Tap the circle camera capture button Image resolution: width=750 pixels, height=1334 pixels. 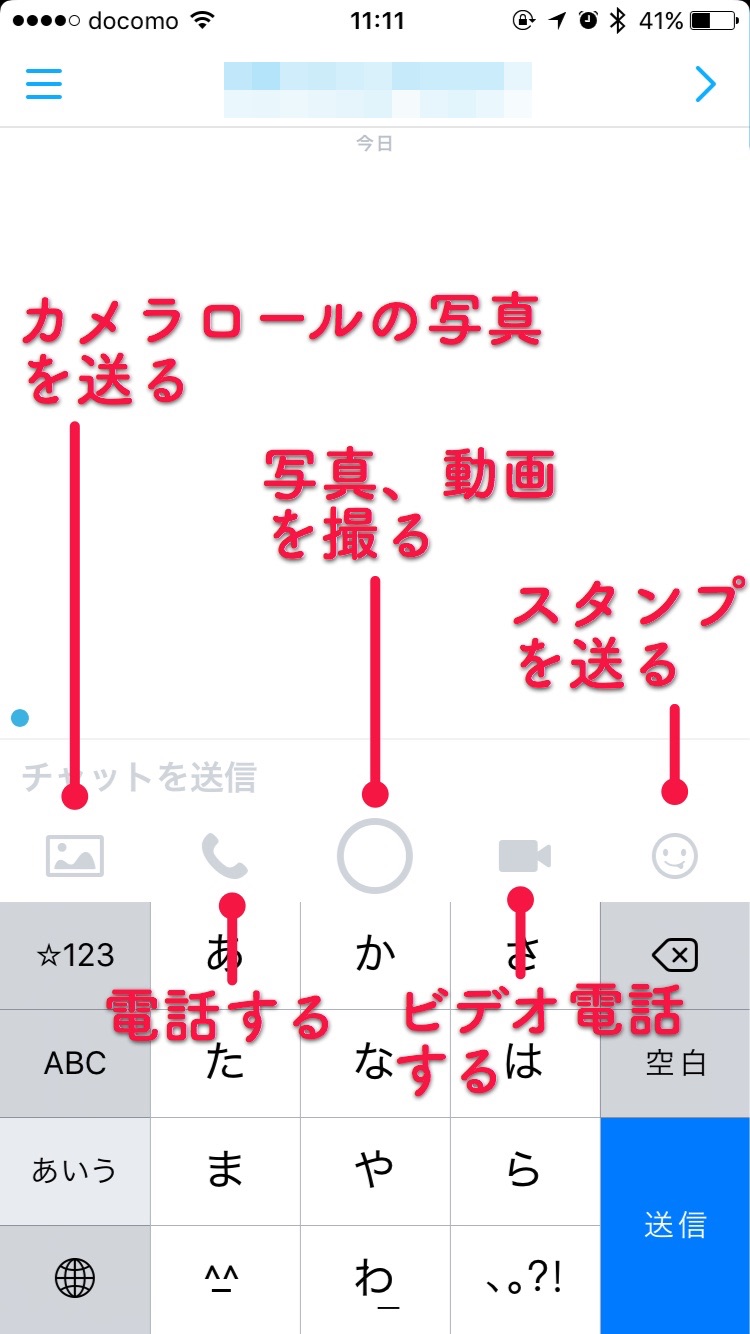tap(375, 856)
